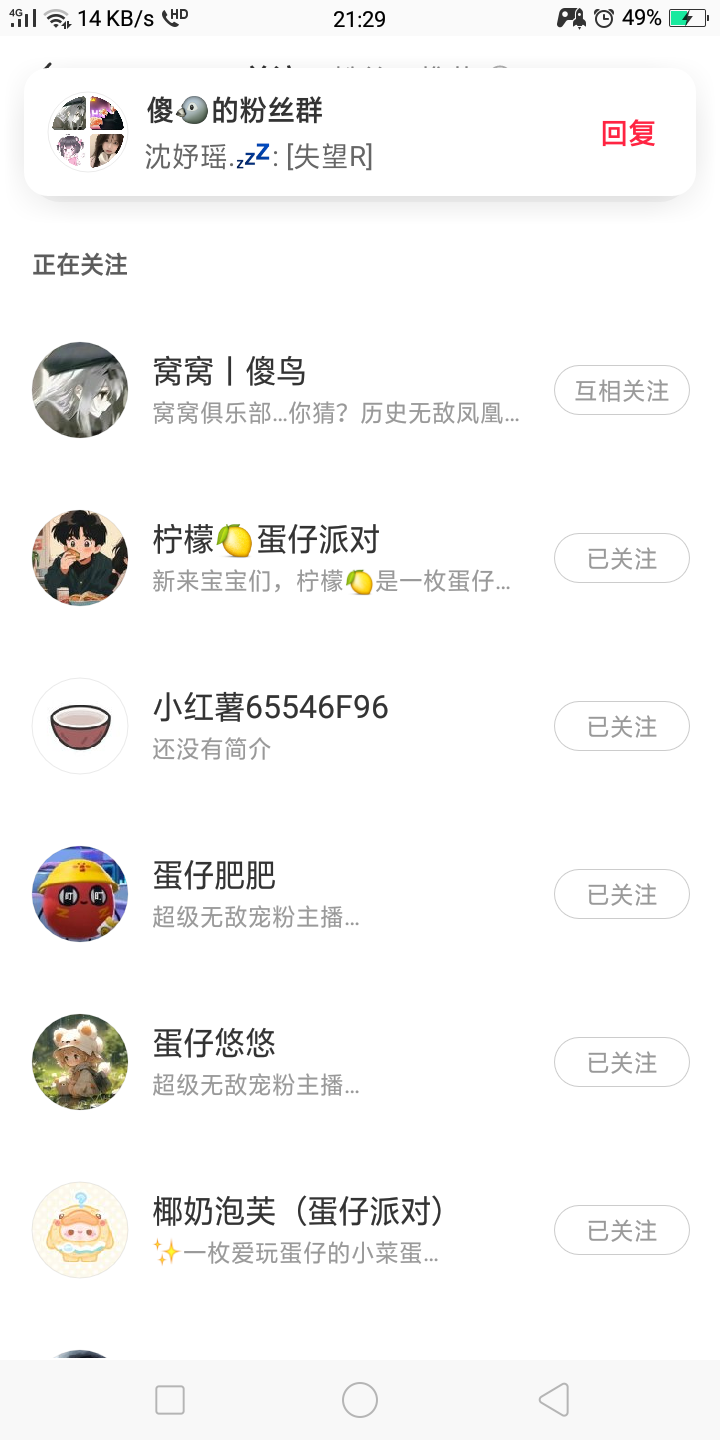The height and width of the screenshot is (1440, 720).
Task: Tap the 互相关注 button for 窝窝丨傻鸟
Action: 621,390
